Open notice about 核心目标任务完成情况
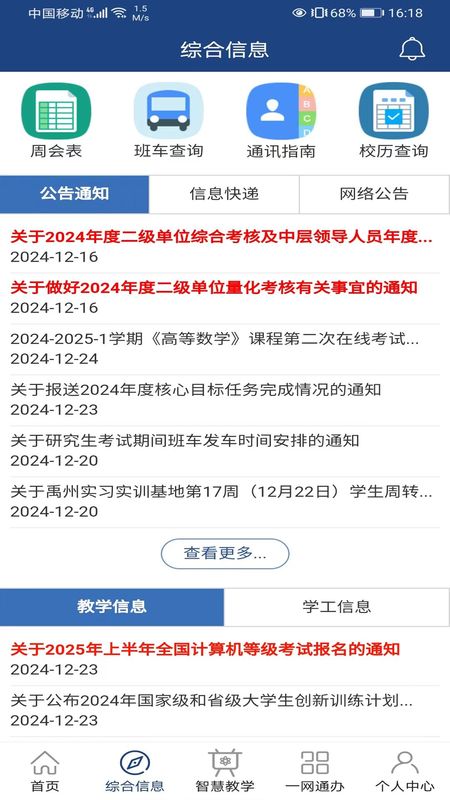 pos(225,400)
